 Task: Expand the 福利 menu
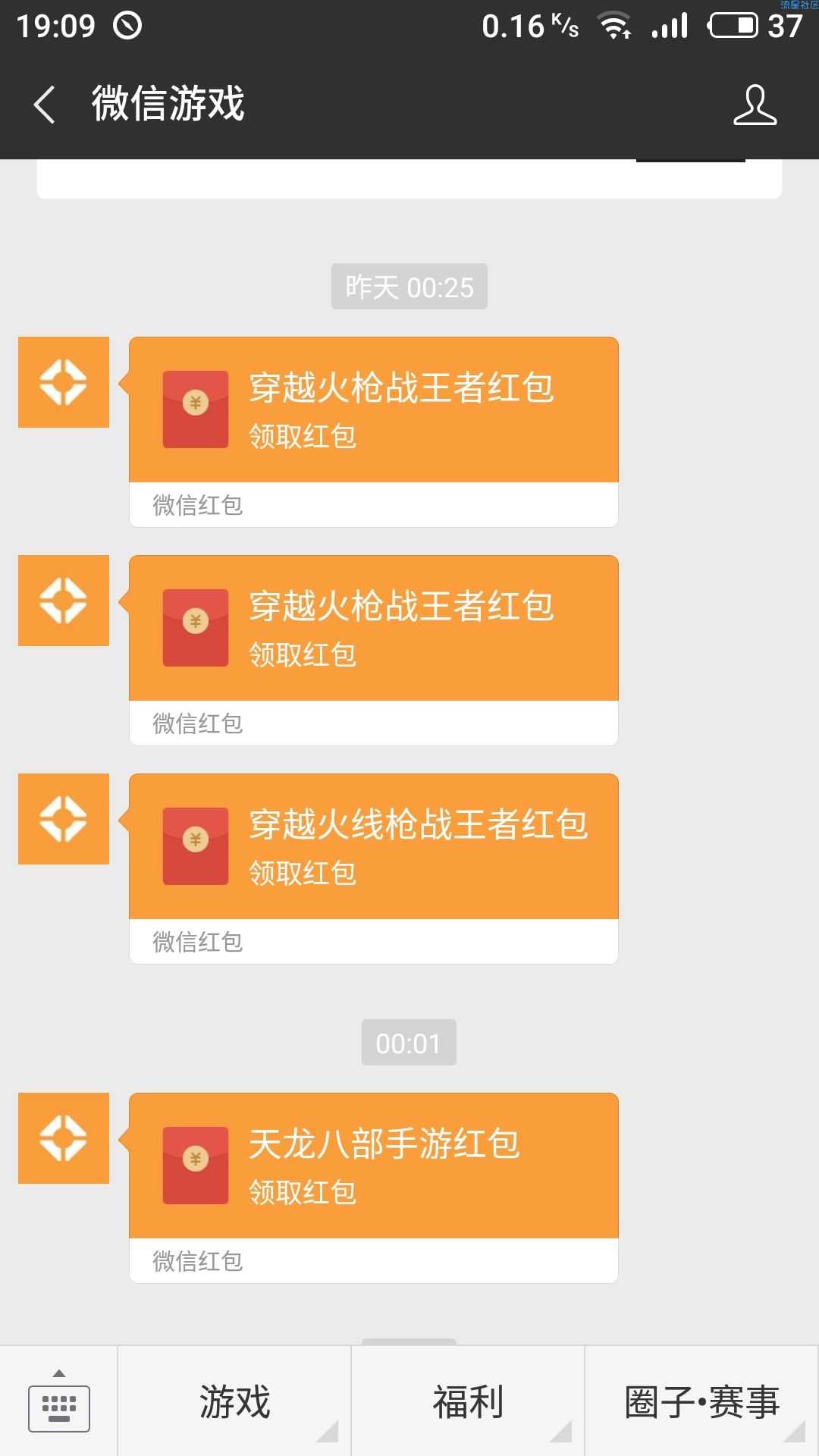(468, 1402)
